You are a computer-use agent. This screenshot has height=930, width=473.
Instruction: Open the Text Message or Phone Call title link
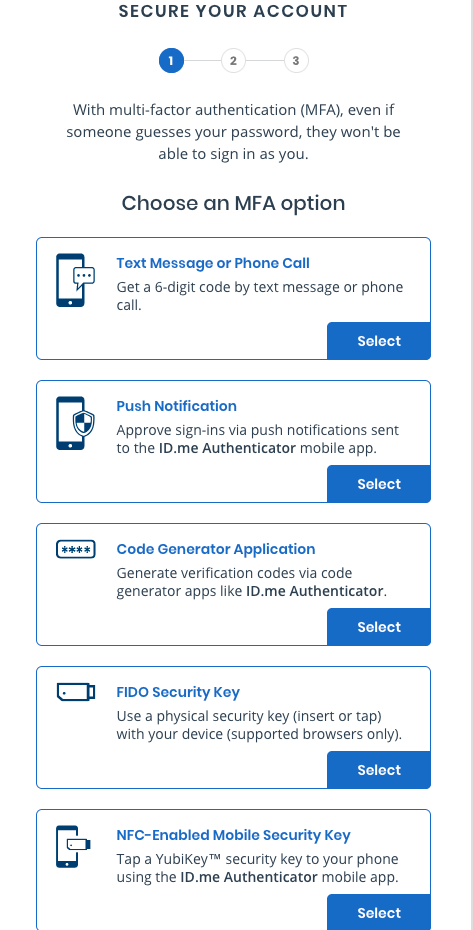[213, 263]
